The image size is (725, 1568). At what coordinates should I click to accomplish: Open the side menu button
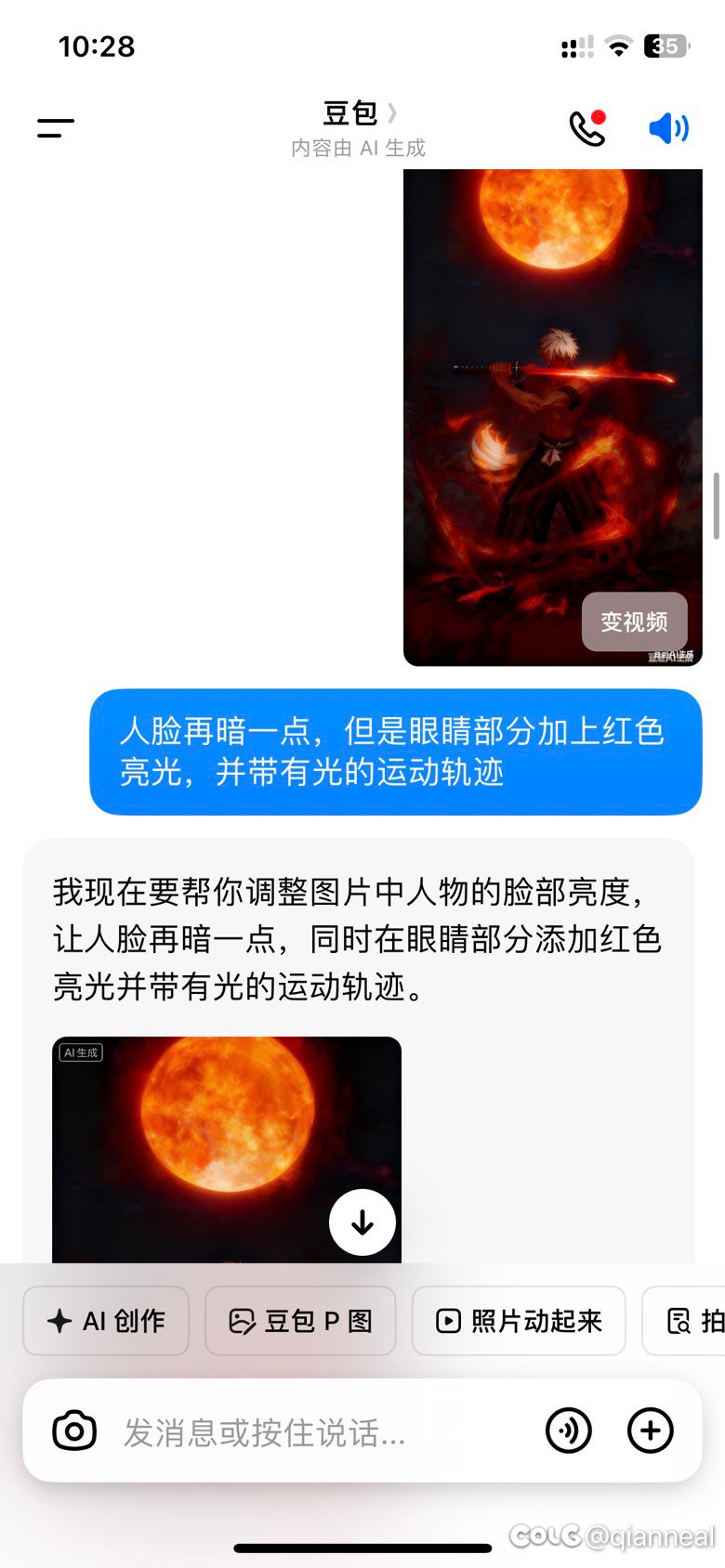point(56,128)
